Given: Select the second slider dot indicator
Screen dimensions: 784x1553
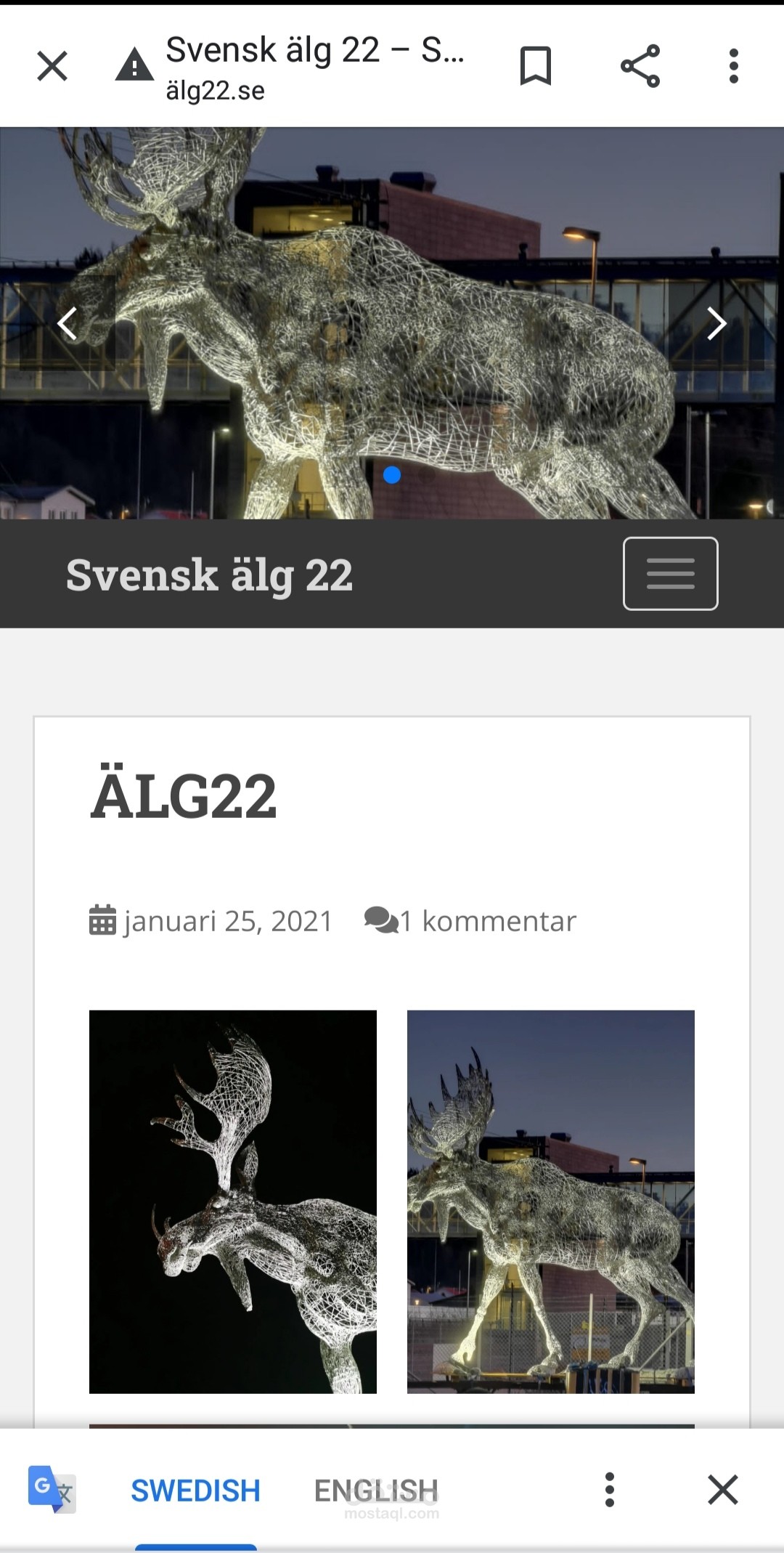Looking at the screenshot, I should point(427,475).
